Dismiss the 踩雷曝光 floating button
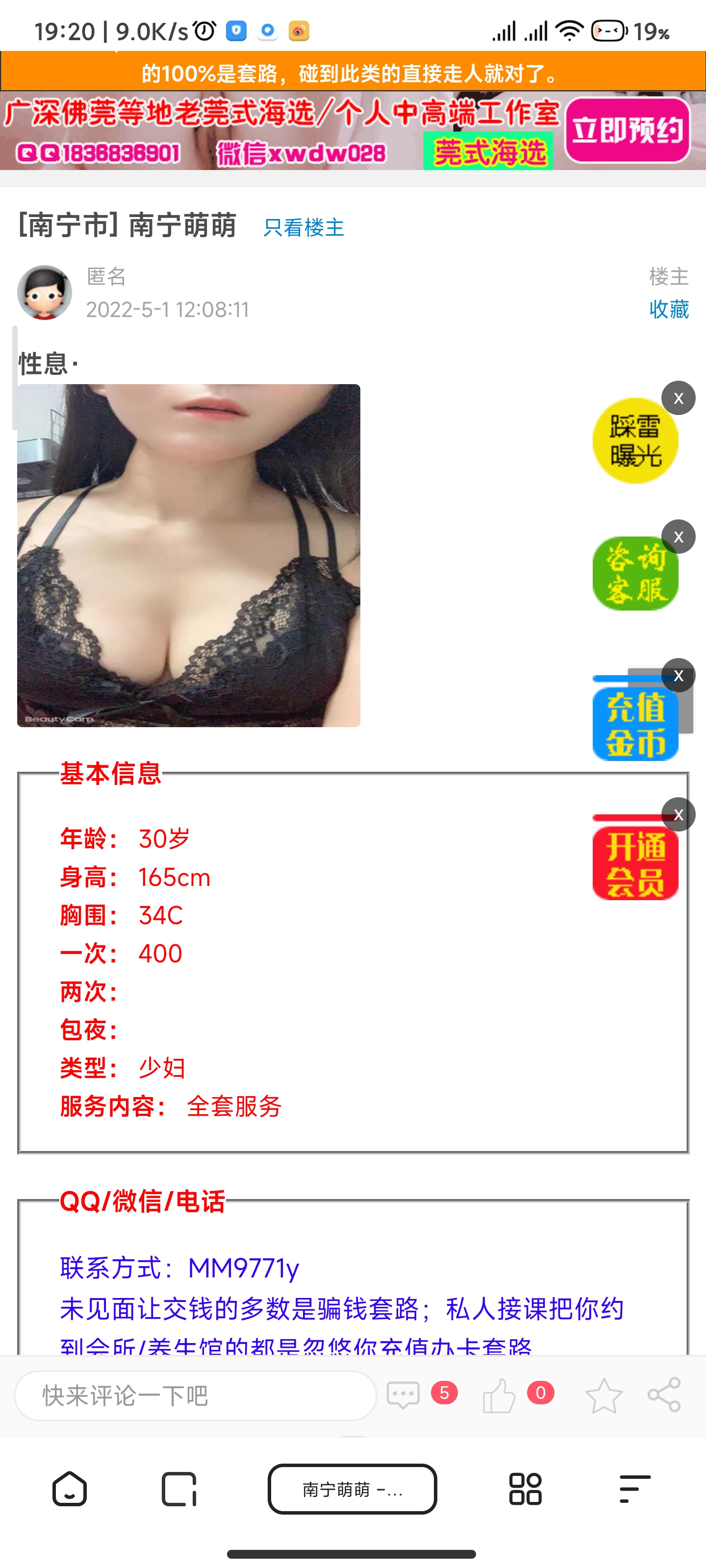 [x=678, y=398]
